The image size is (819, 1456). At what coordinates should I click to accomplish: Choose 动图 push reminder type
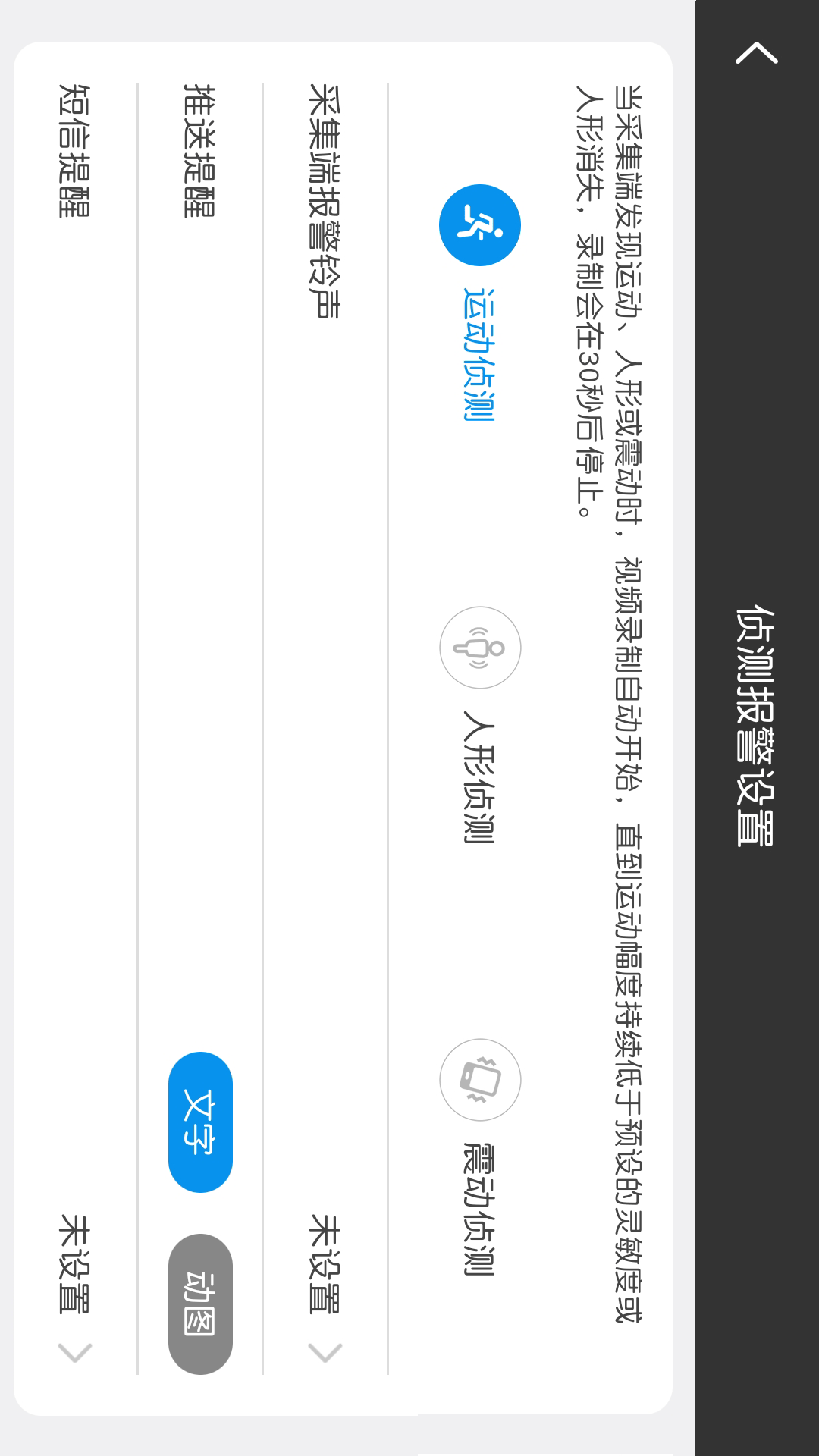200,1304
